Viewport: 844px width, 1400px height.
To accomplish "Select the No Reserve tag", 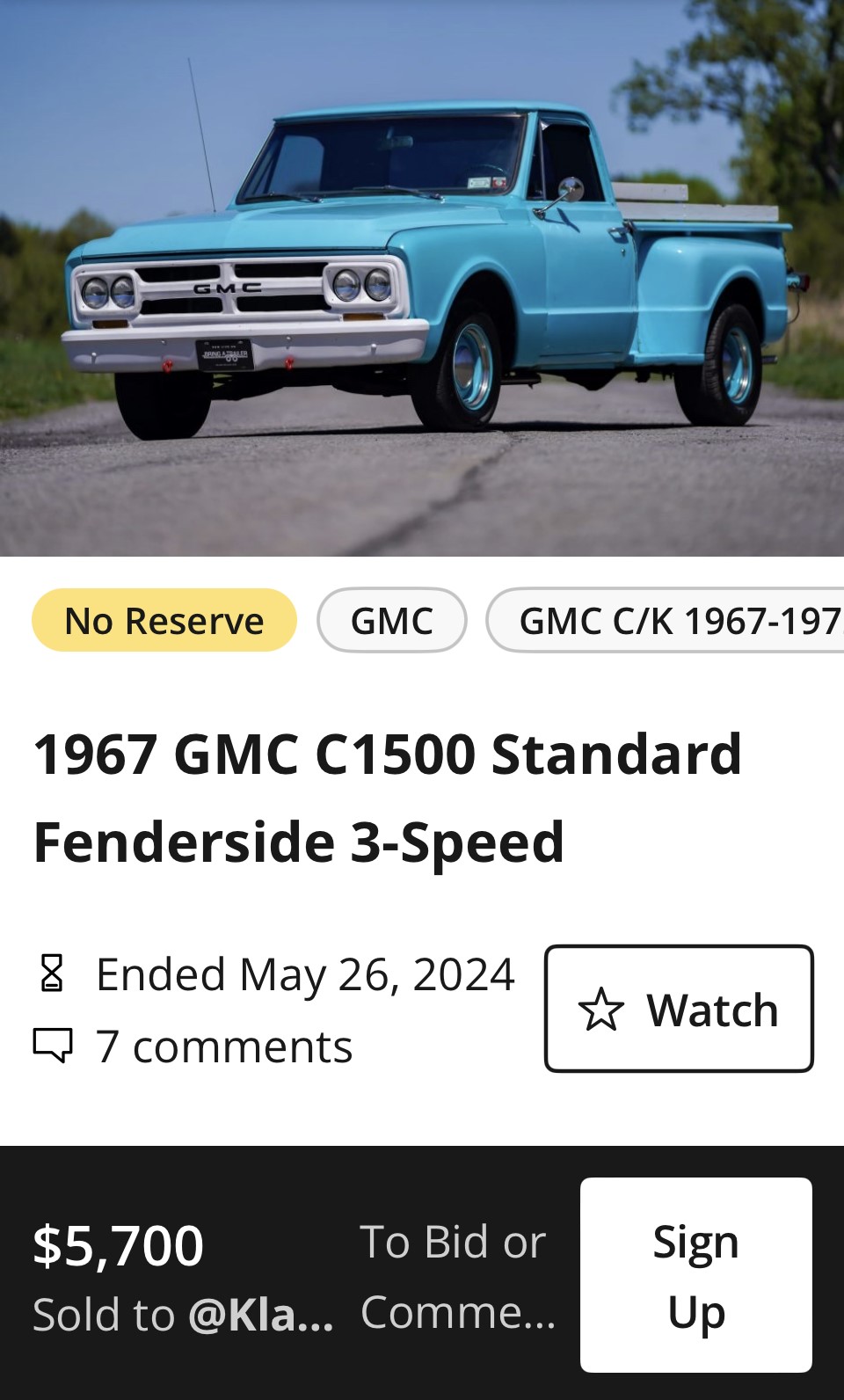I will coord(164,621).
